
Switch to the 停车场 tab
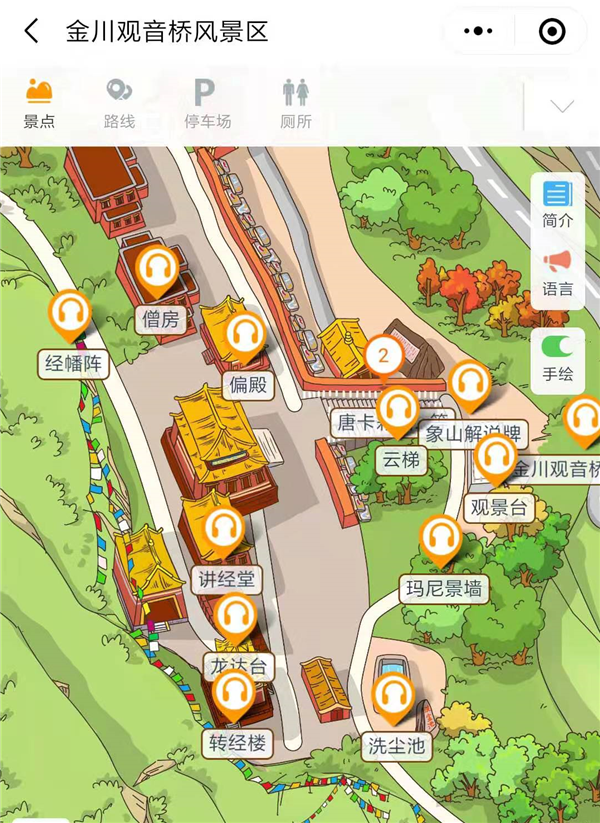[206, 103]
